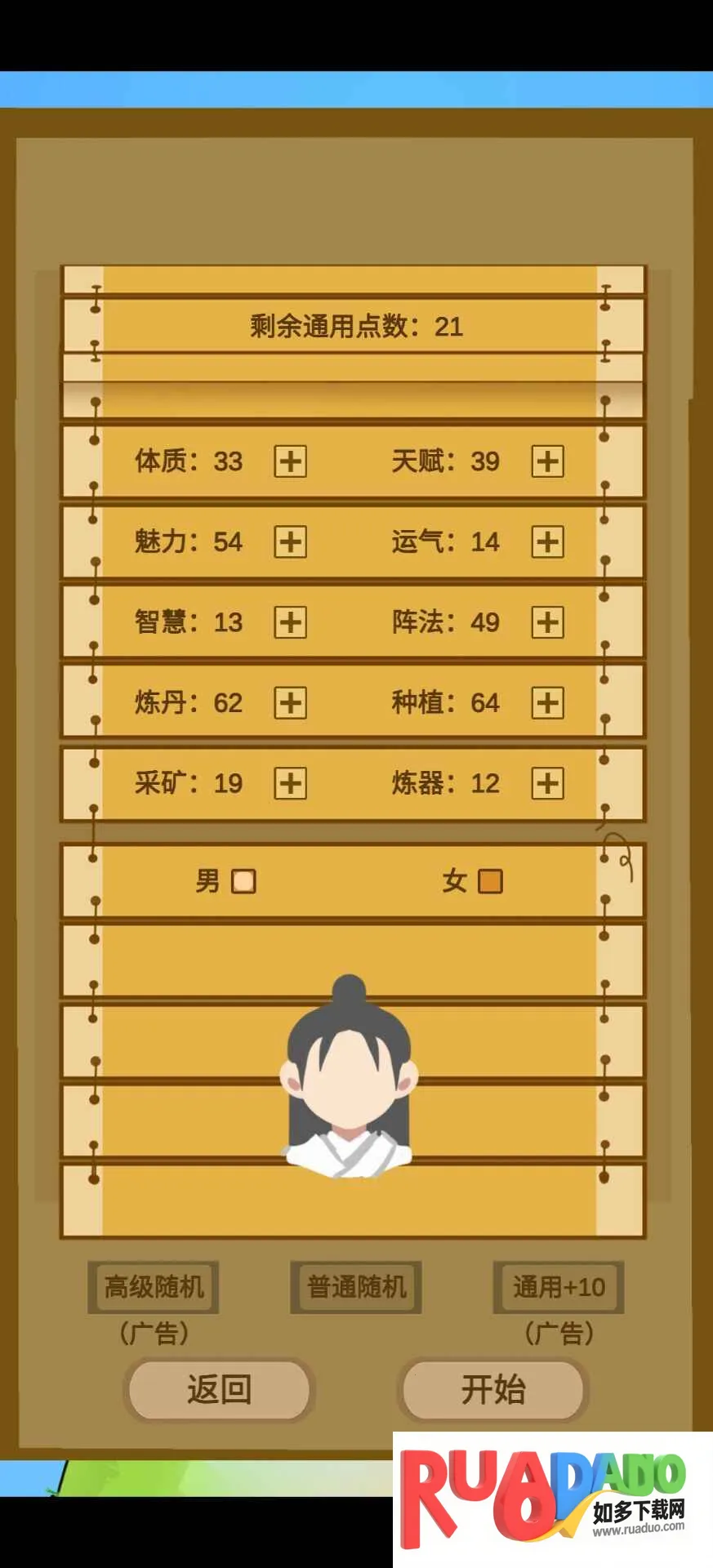Select the 男 gender checkbox
Viewport: 713px width, 1568px height.
[x=243, y=882]
